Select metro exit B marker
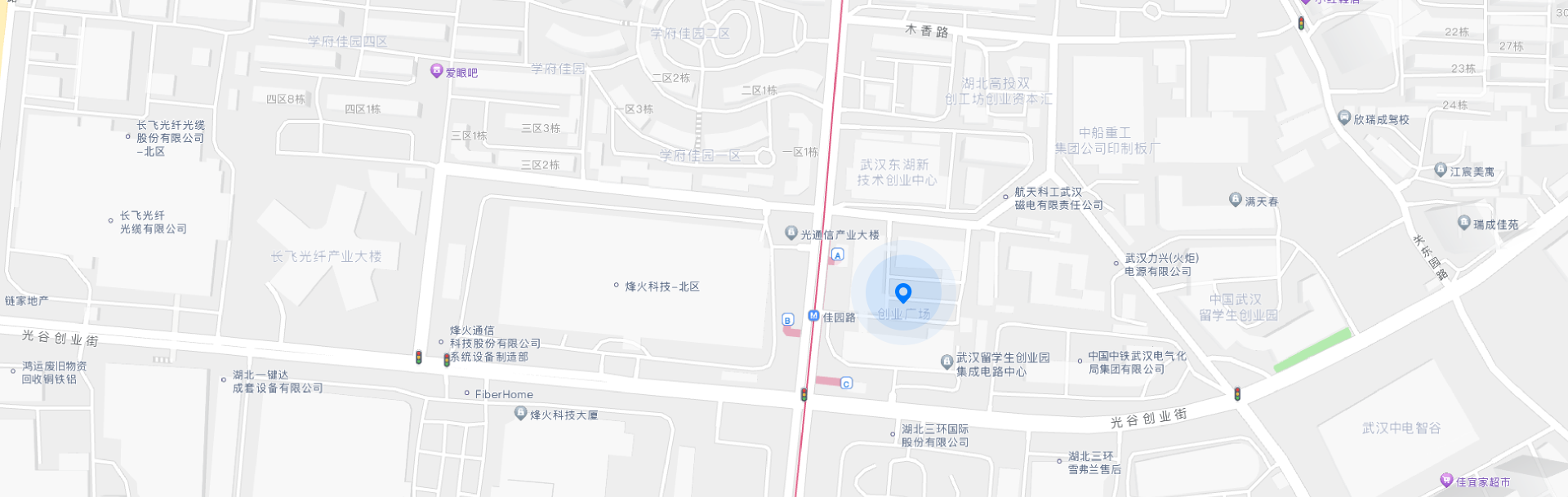Viewport: 1568px width, 497px height. [787, 320]
